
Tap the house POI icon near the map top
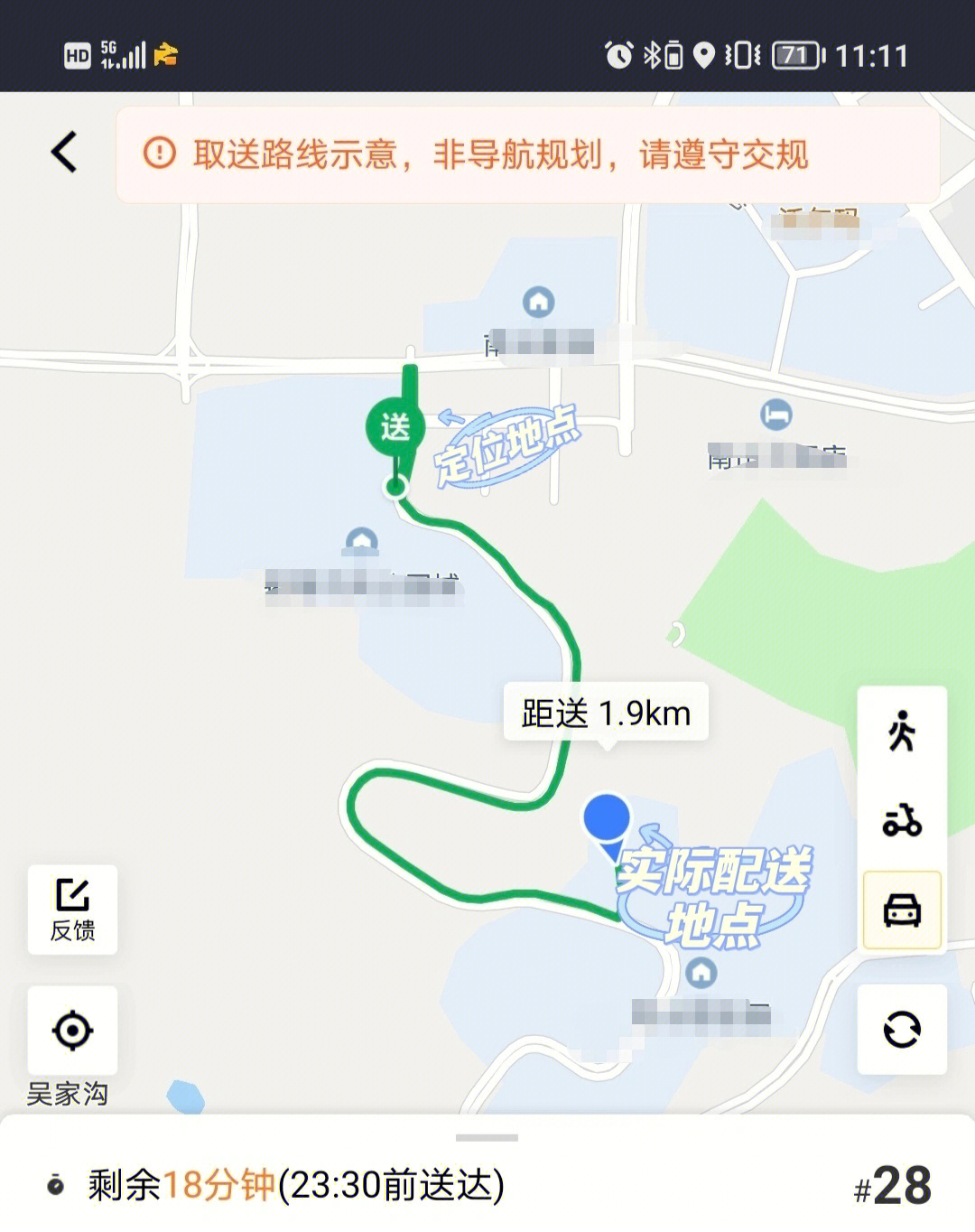(539, 302)
